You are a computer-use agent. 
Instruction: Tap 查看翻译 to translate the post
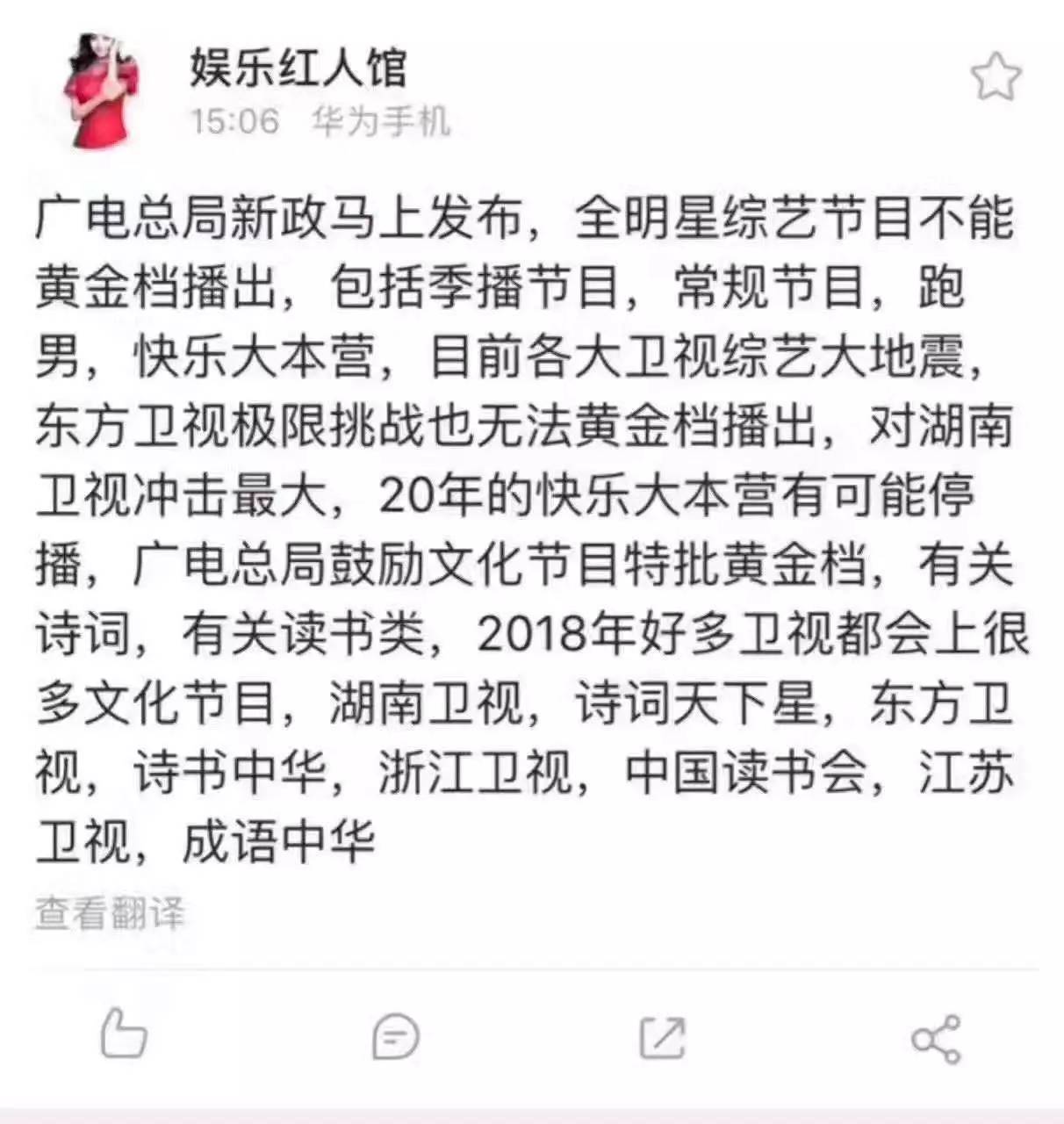click(111, 913)
